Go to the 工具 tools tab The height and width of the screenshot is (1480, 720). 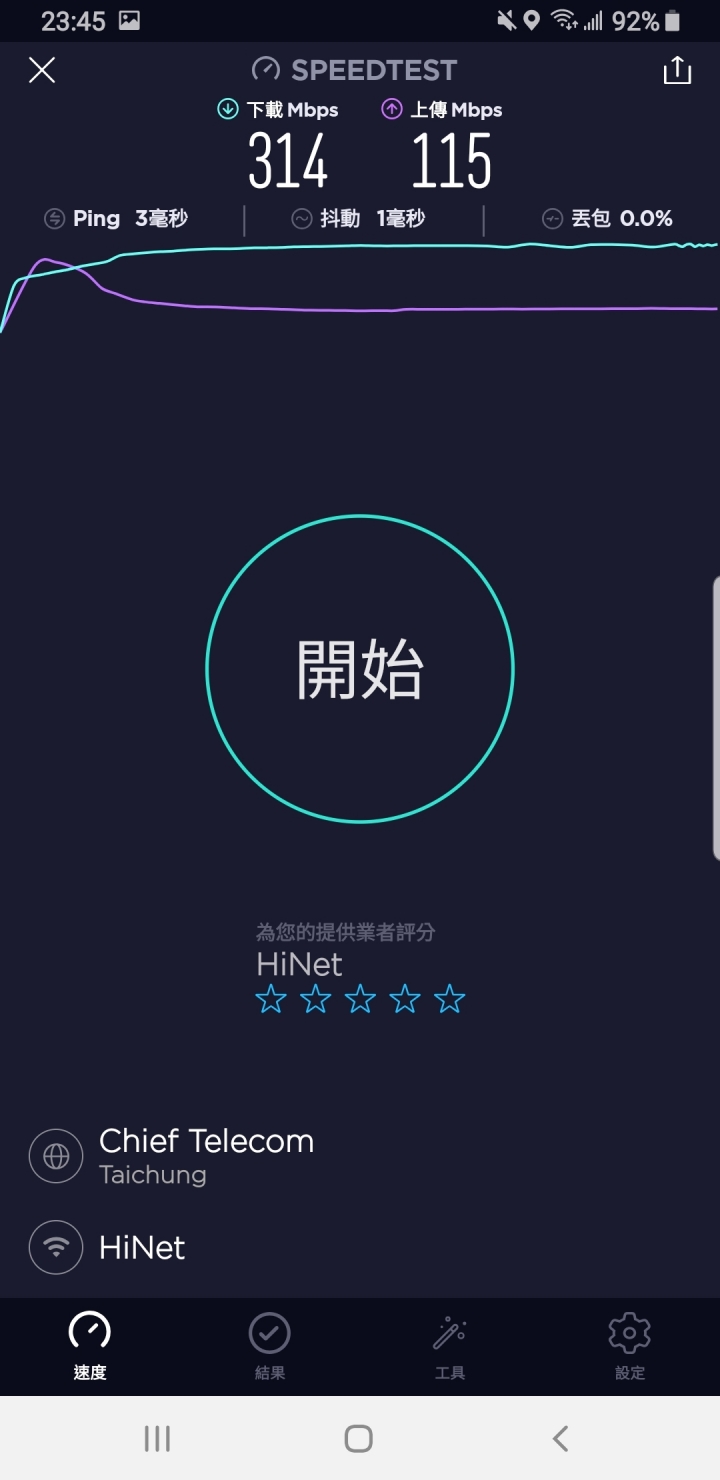coord(450,1346)
